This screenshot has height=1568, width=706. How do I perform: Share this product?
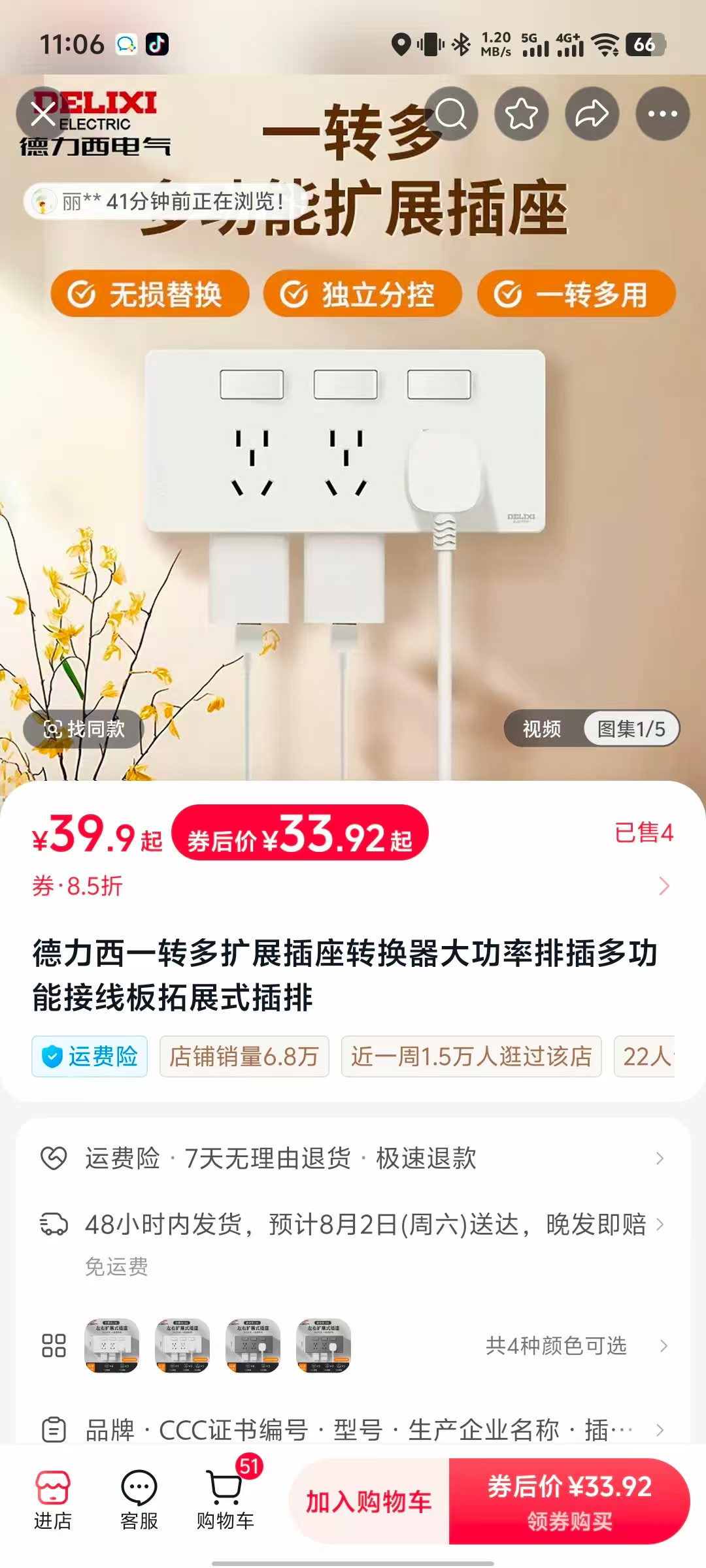point(592,114)
